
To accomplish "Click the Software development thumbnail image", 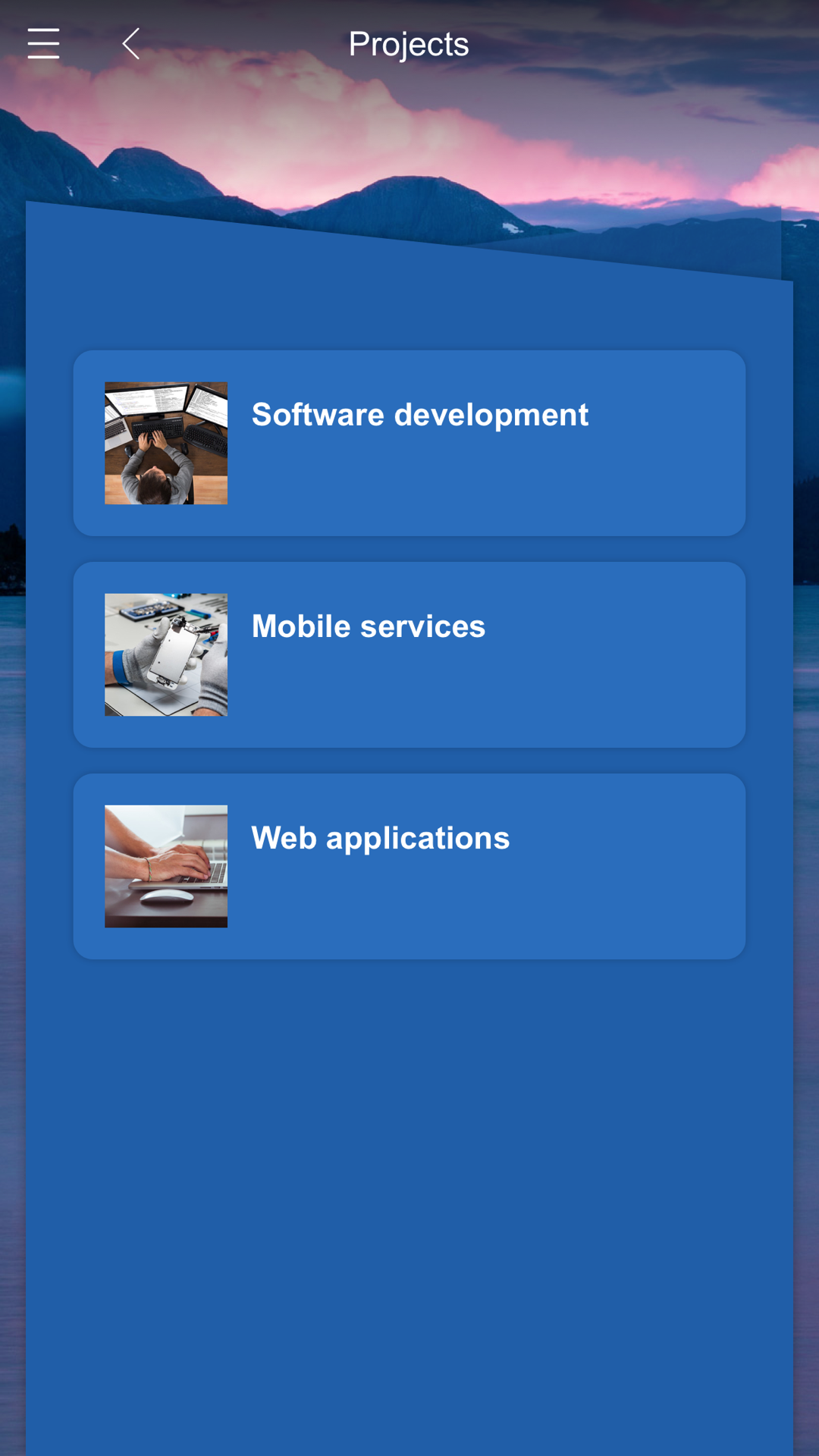I will pos(166,442).
